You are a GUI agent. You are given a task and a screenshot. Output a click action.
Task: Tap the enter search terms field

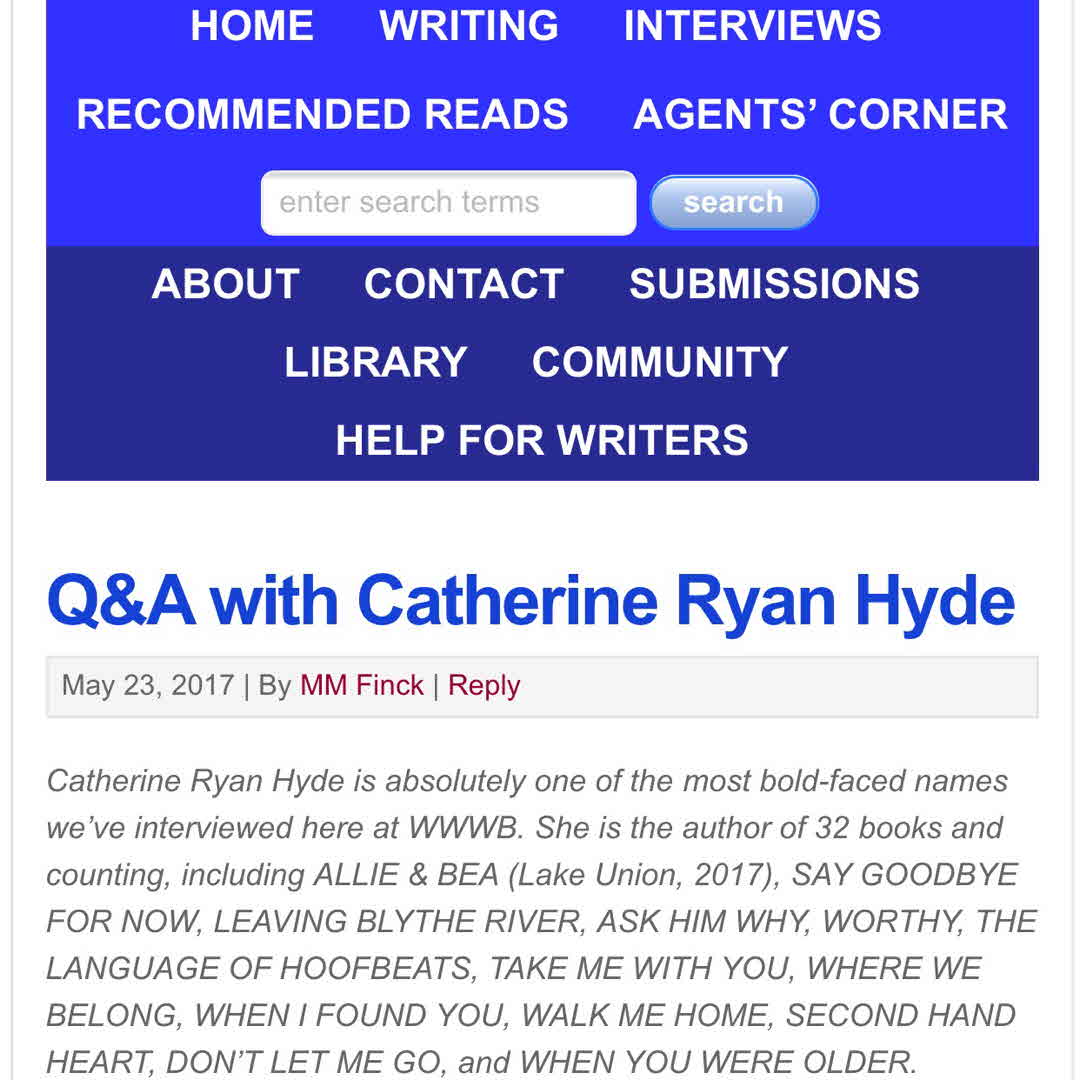pos(447,203)
